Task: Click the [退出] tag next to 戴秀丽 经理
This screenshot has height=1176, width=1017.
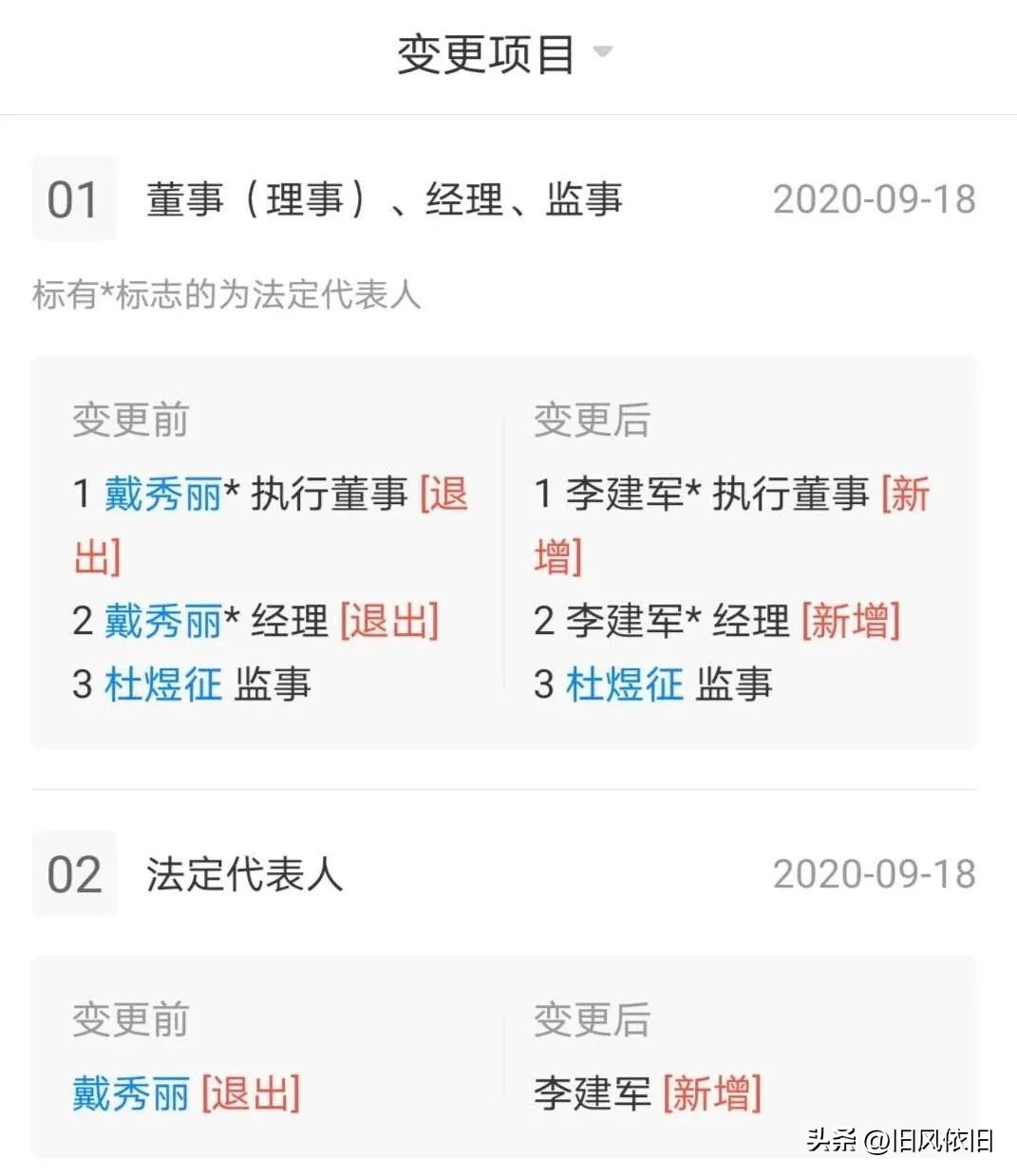Action: click(x=391, y=622)
